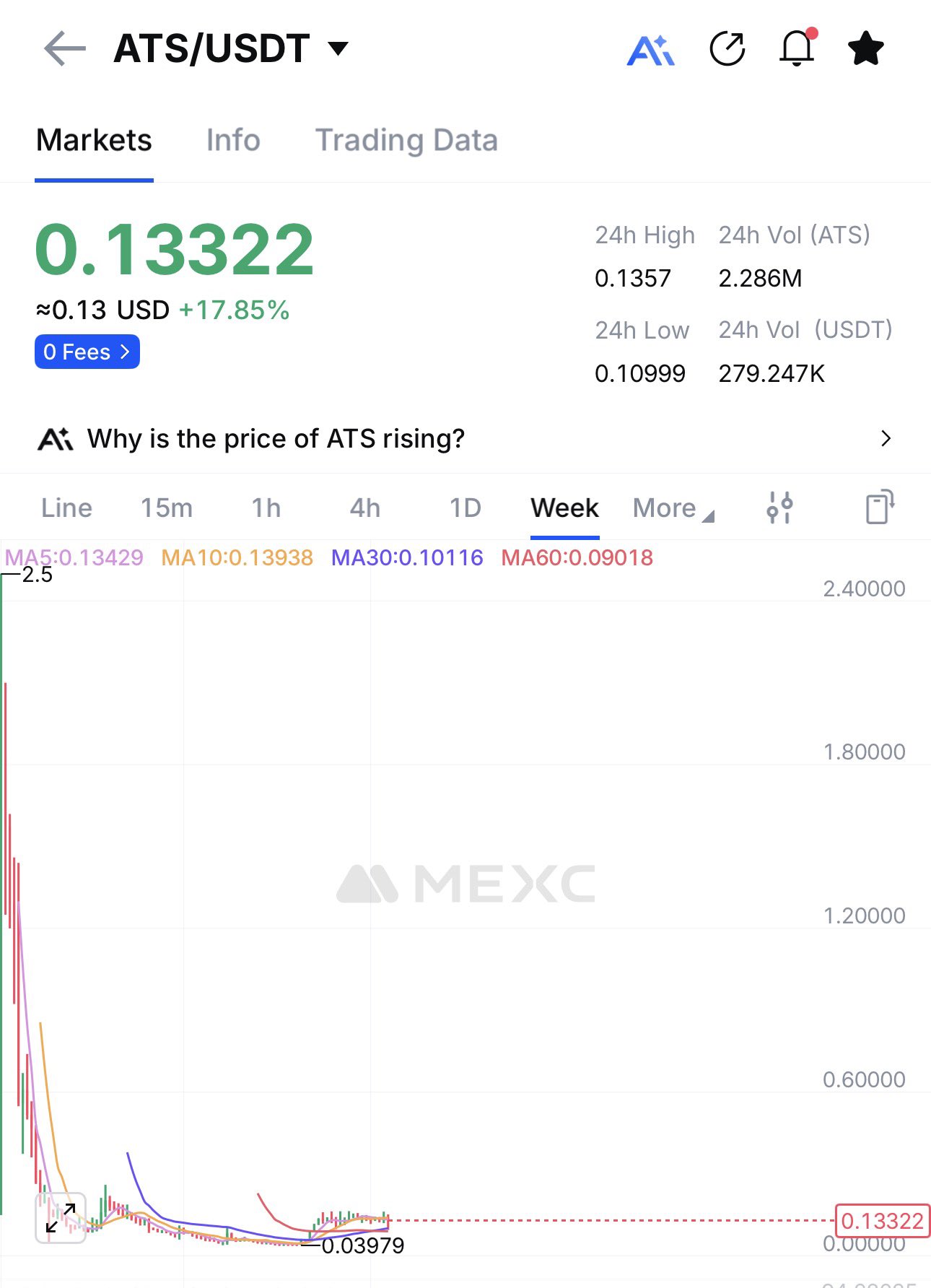
Task: Select the 4h chart interval
Action: 364,508
